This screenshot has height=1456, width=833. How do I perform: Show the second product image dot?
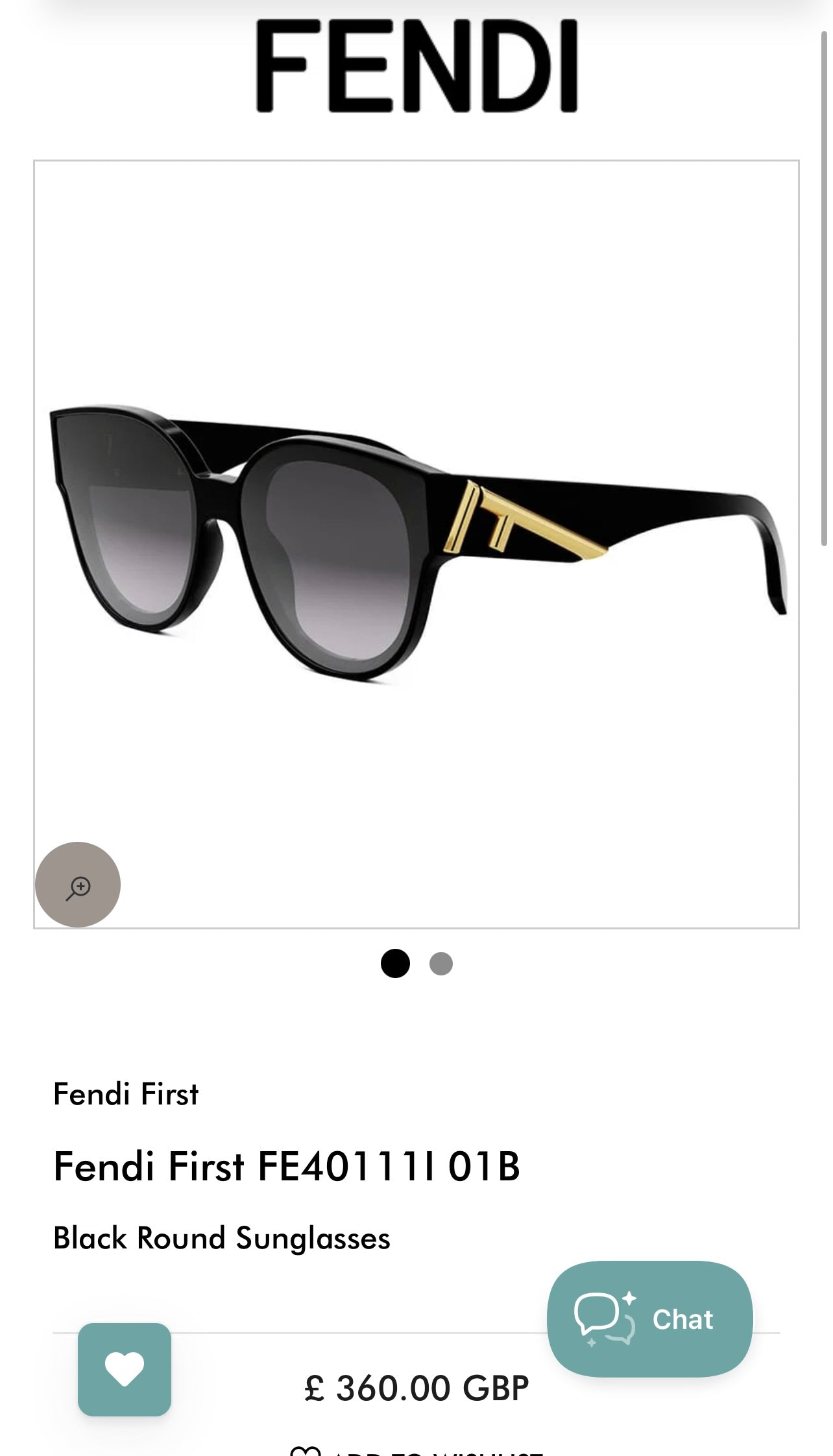click(x=441, y=964)
